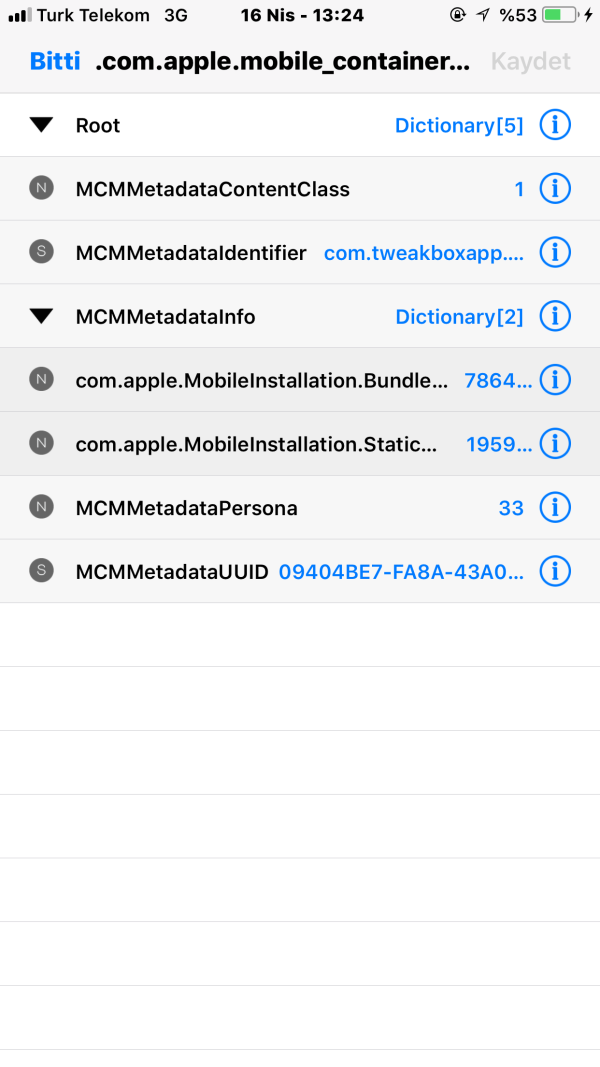Viewport: 600px width, 1067px height.
Task: Collapse the MCMMetadataInfo dictionary
Action: 41,317
